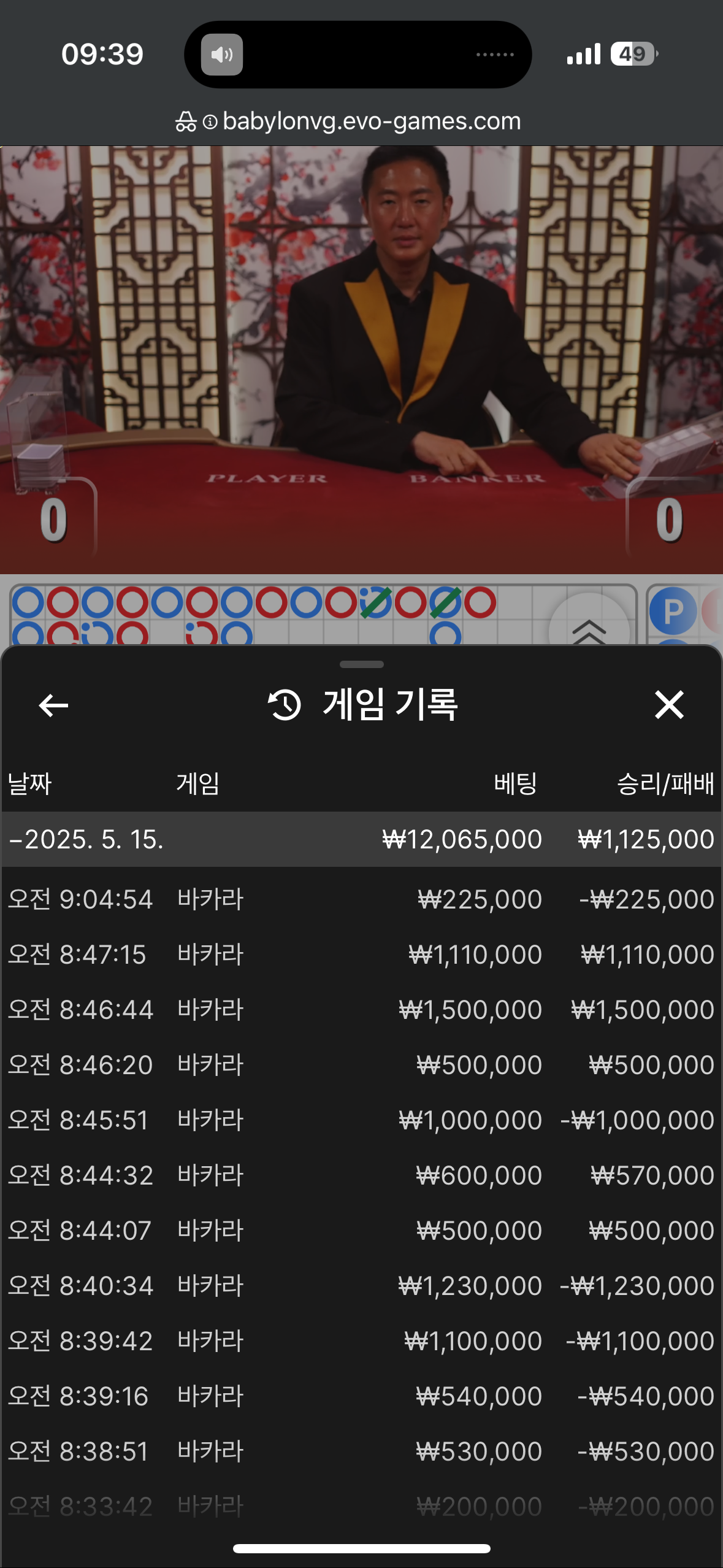Close the 게임 기록 panel
723x1568 pixels.
pos(668,704)
